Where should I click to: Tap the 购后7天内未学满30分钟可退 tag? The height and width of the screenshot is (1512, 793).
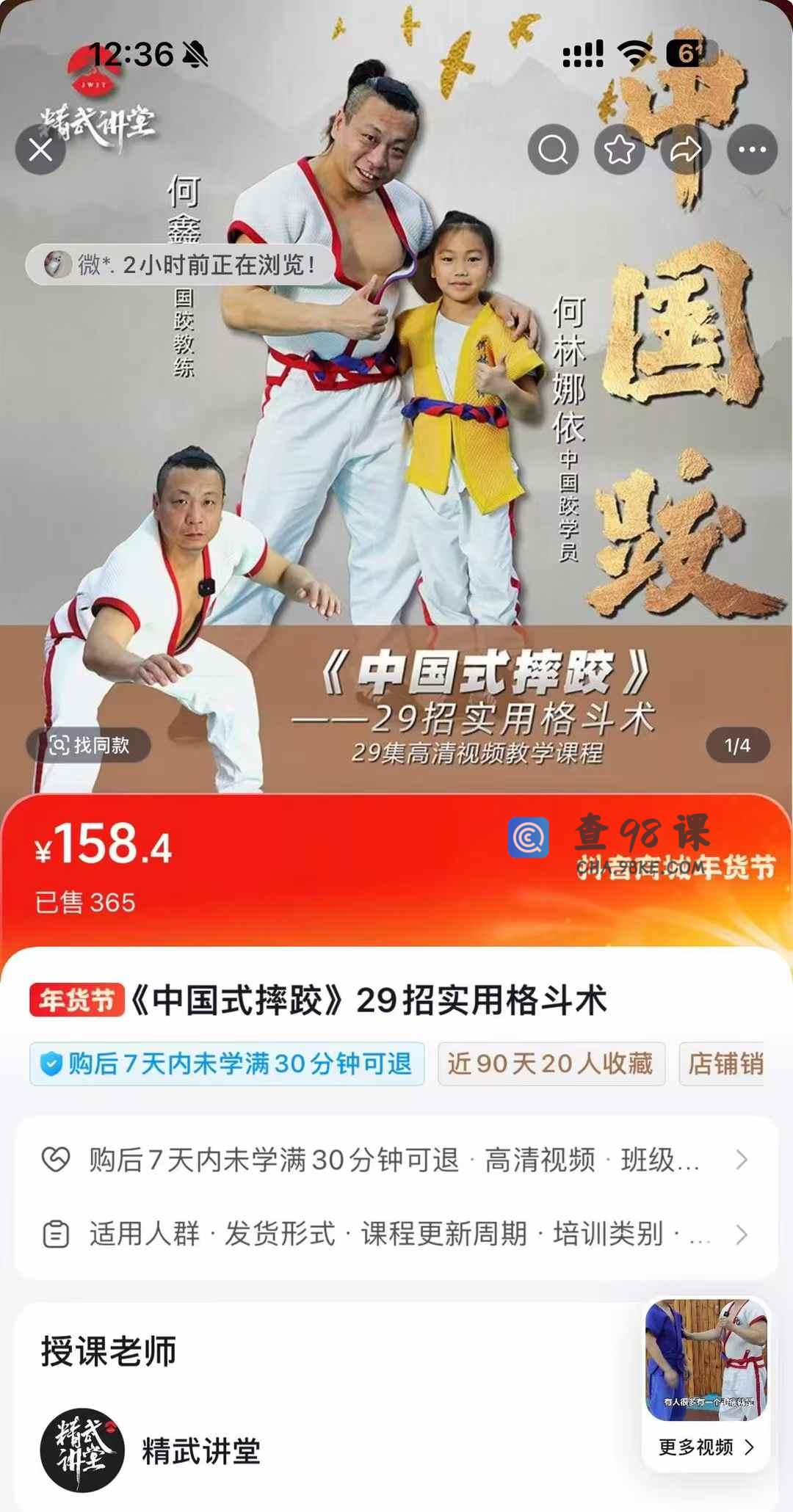point(227,1064)
